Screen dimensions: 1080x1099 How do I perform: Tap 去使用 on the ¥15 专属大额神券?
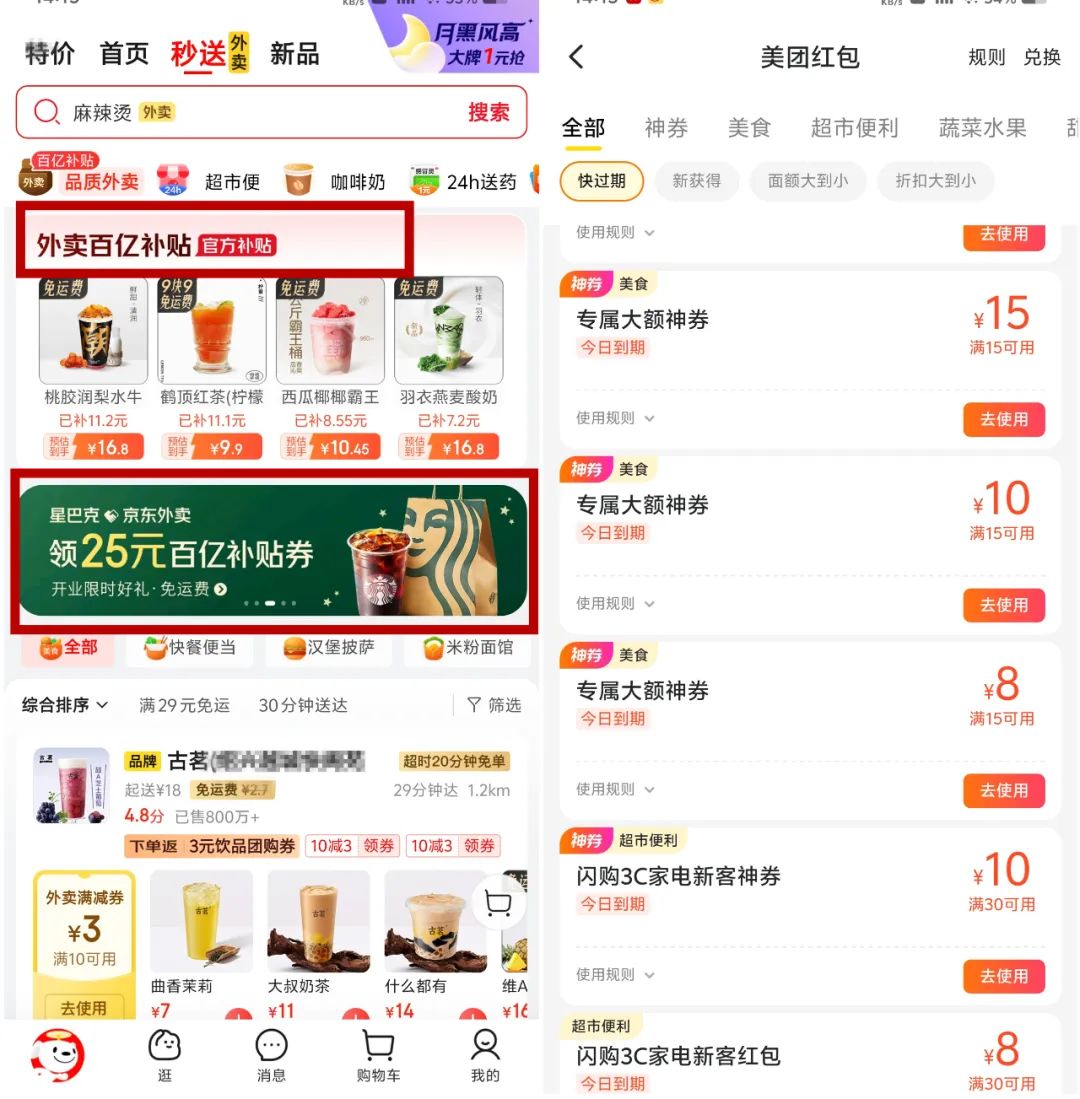click(x=1003, y=419)
